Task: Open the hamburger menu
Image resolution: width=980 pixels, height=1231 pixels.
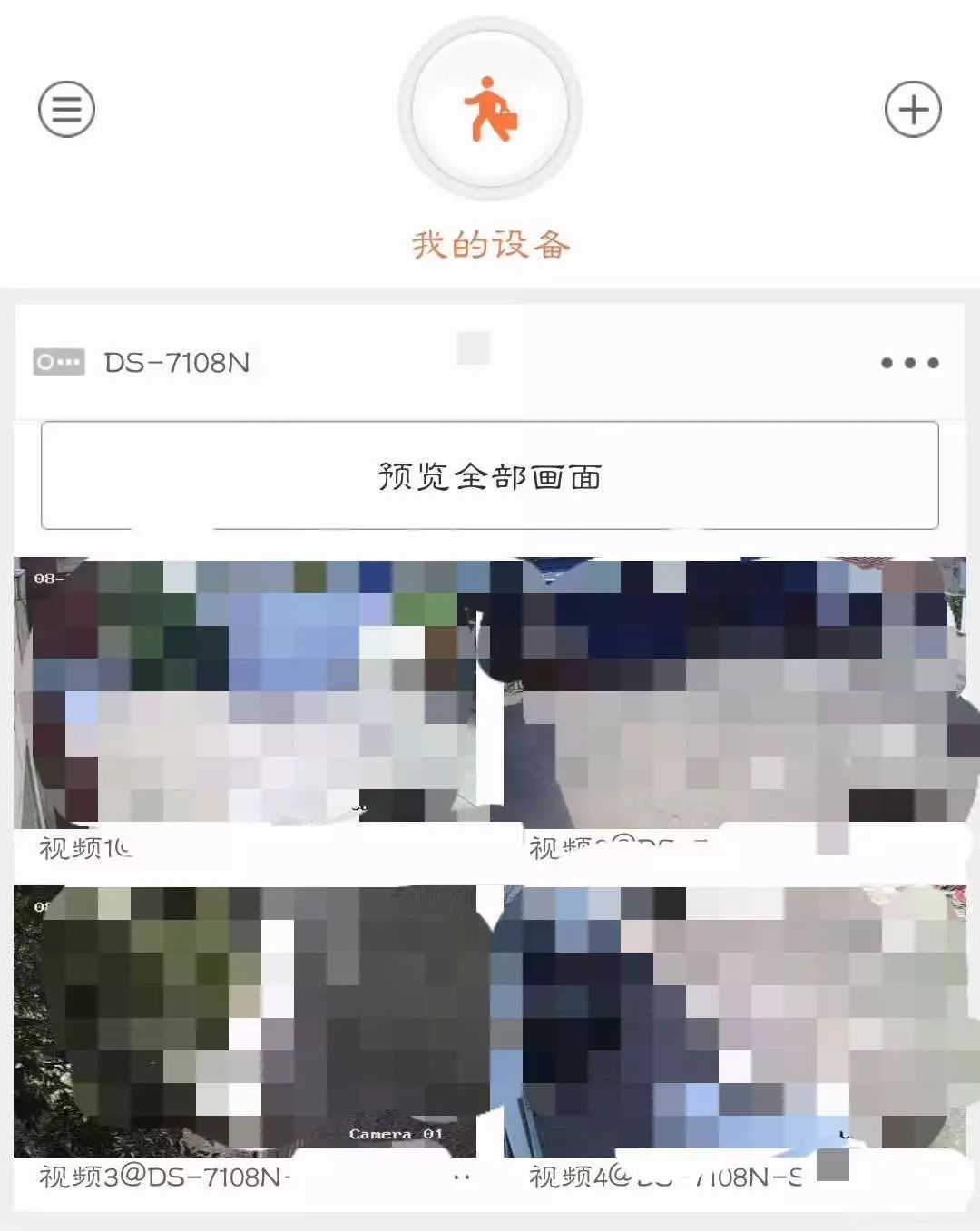Action: point(66,110)
